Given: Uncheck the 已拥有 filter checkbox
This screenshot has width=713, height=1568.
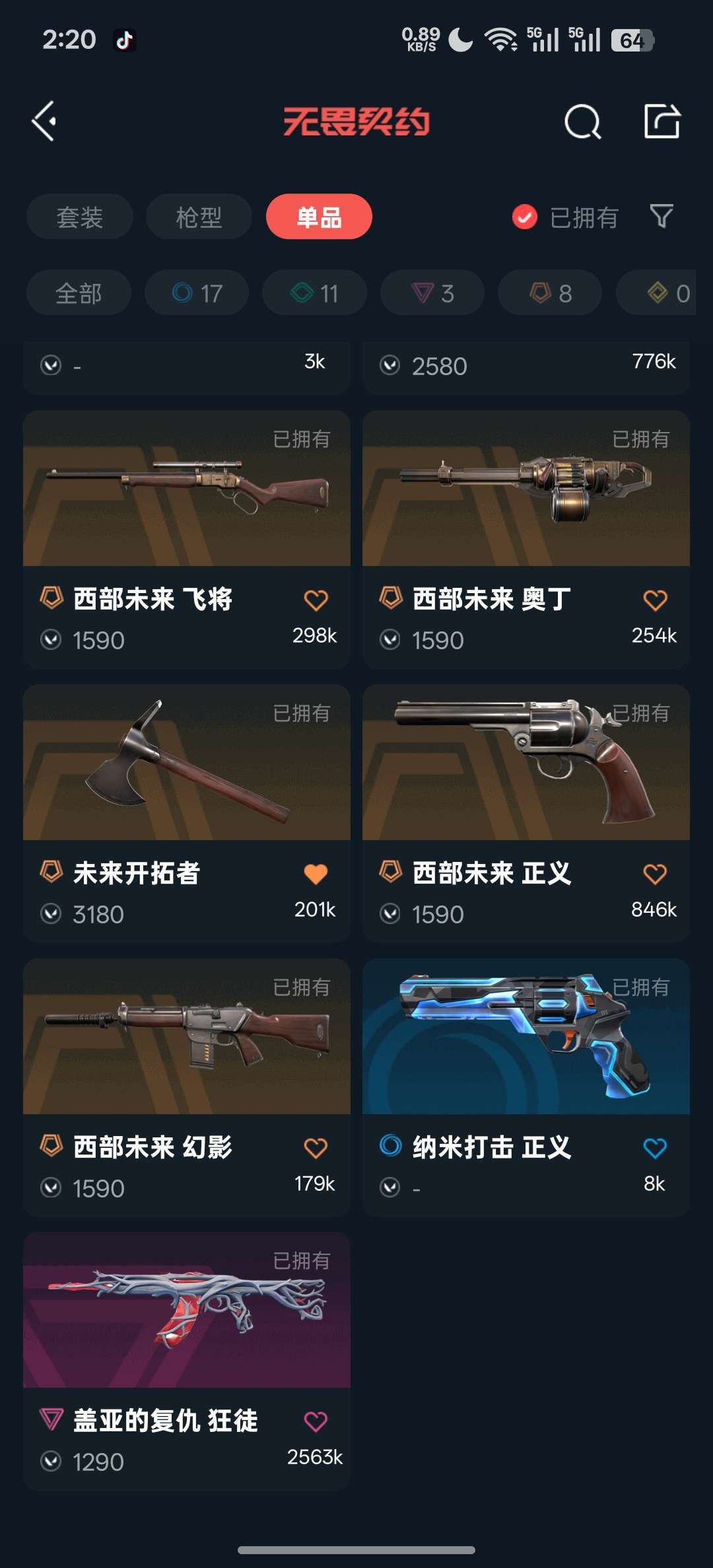Looking at the screenshot, I should point(525,217).
